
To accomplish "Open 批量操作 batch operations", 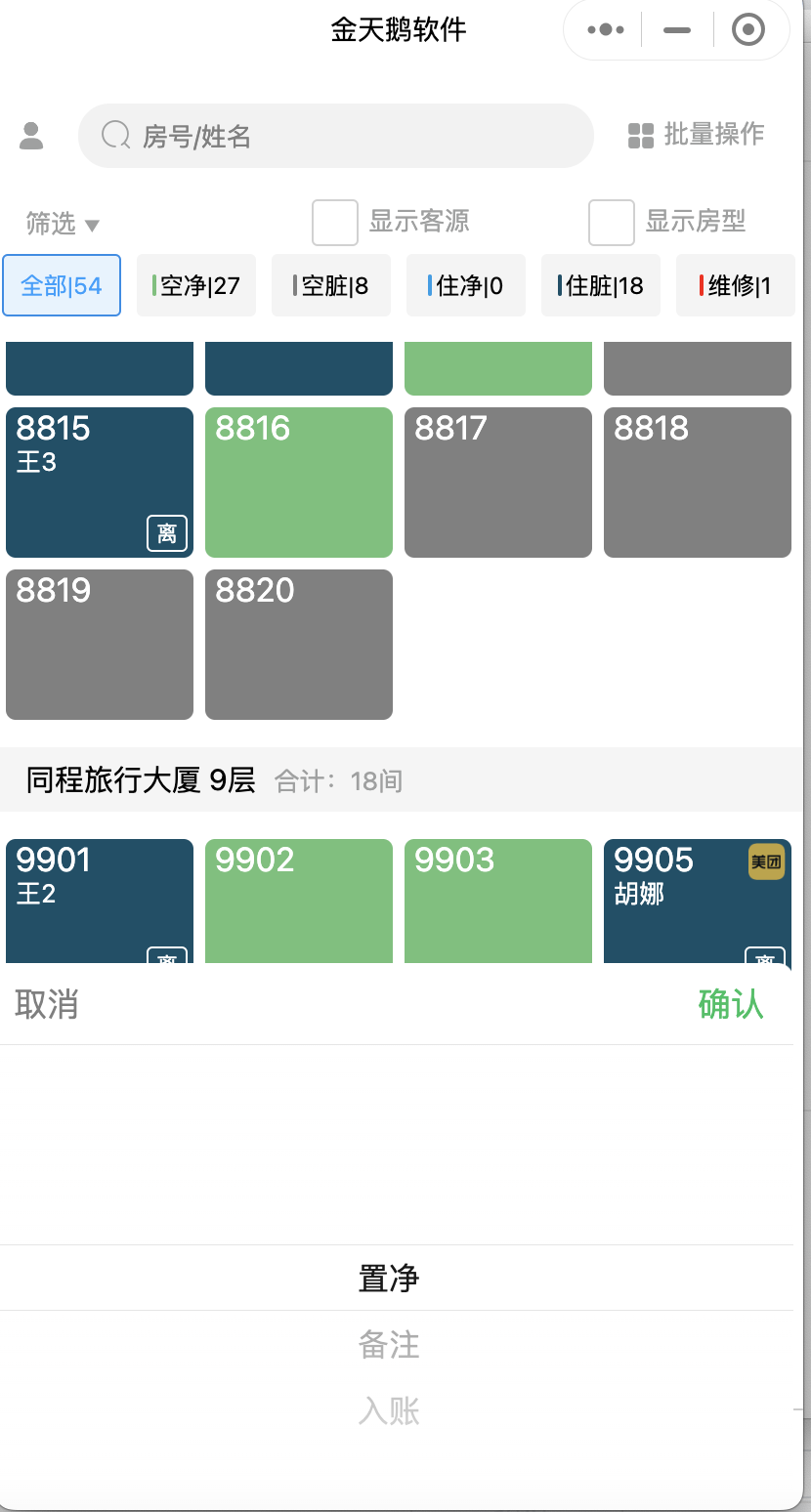I will [x=696, y=135].
